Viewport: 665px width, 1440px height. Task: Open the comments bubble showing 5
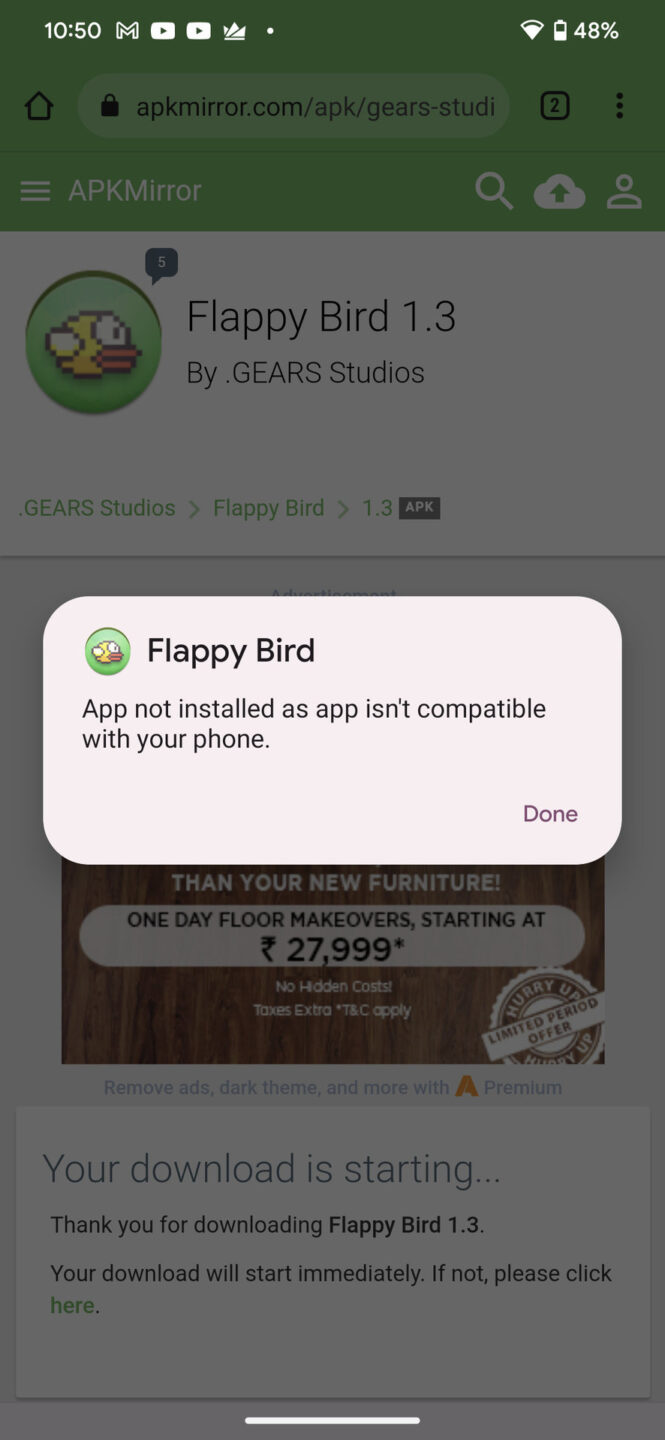[x=161, y=264]
